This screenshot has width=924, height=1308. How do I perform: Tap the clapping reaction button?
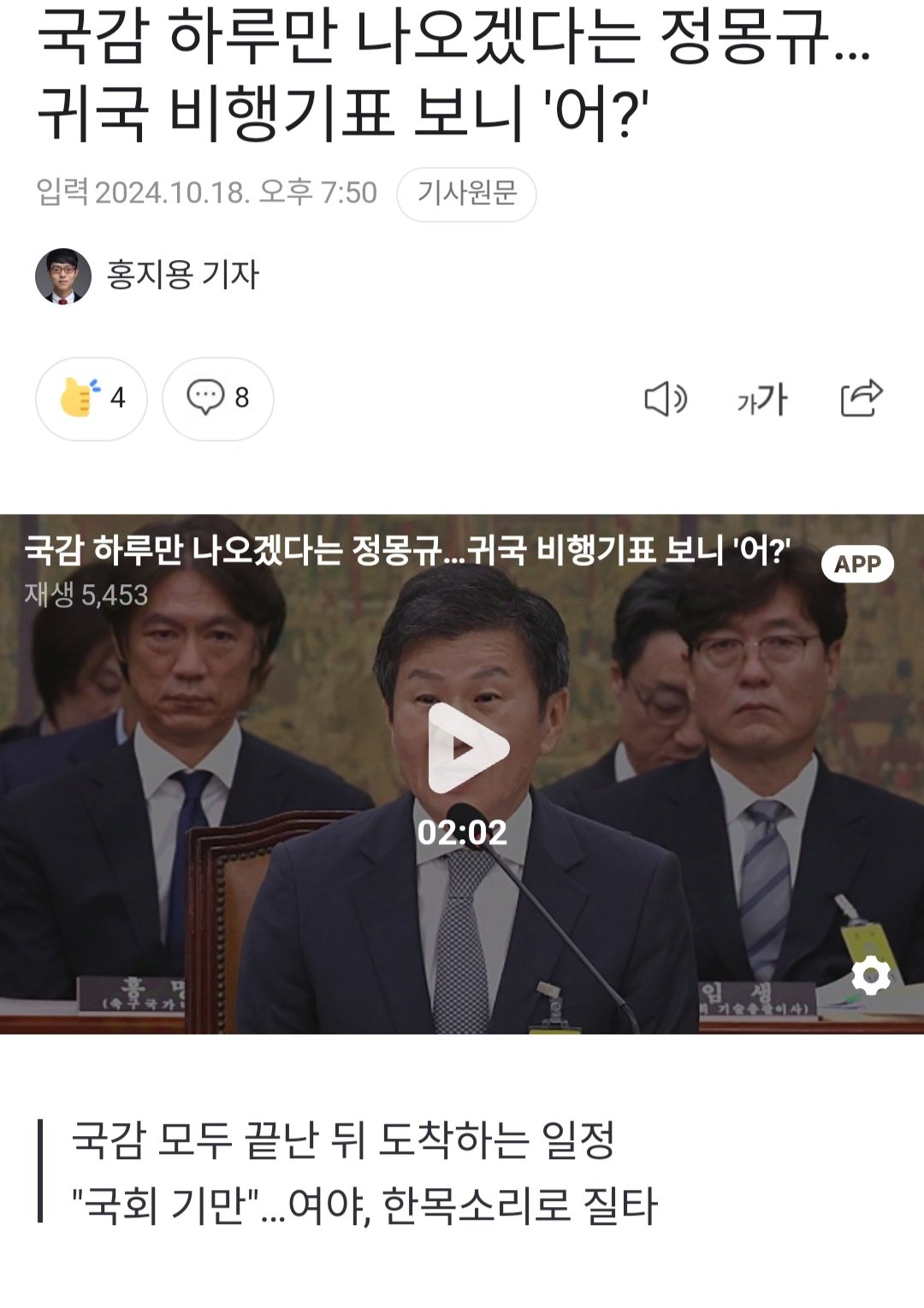(x=92, y=399)
